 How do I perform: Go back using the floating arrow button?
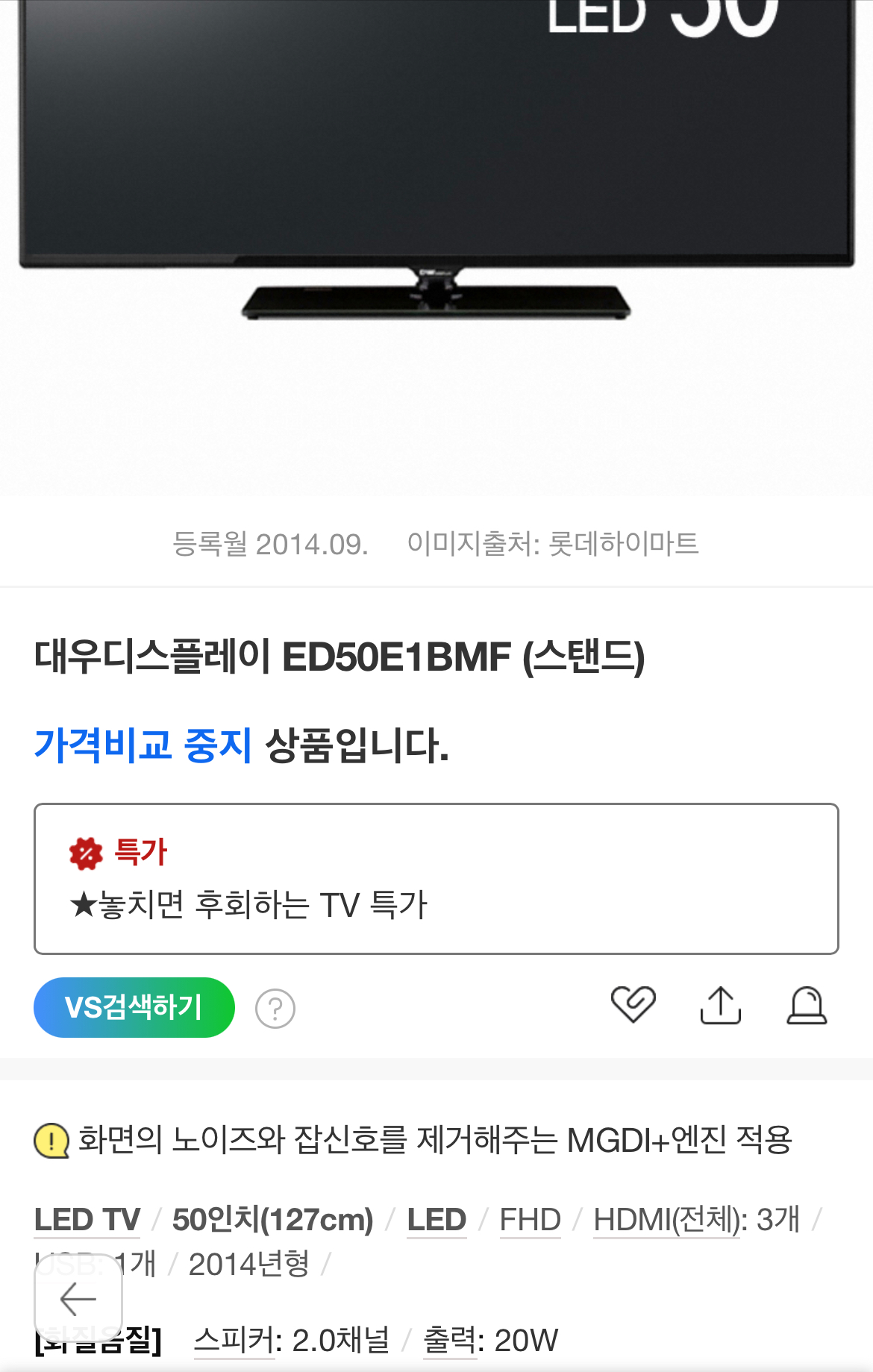tap(78, 1299)
